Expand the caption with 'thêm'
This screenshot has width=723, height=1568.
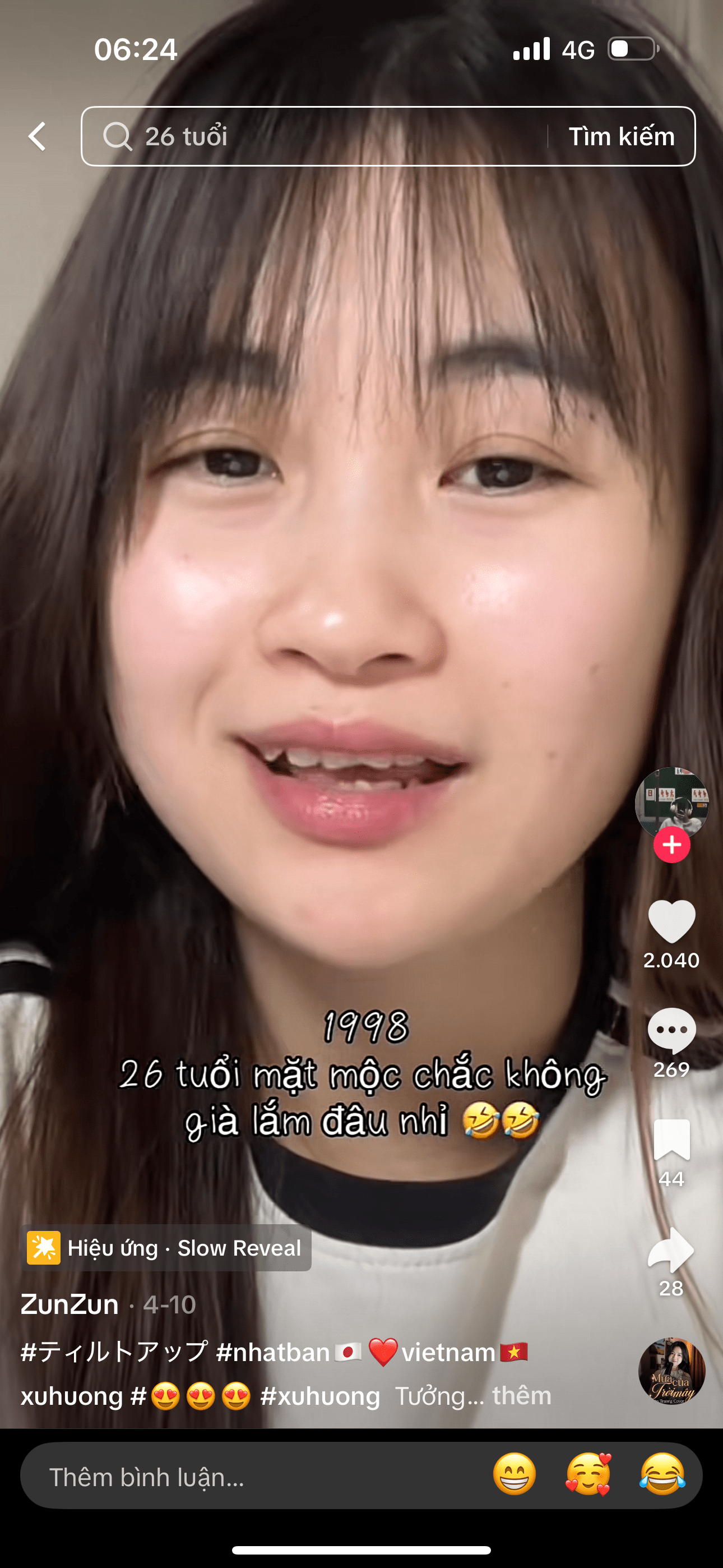522,1396
